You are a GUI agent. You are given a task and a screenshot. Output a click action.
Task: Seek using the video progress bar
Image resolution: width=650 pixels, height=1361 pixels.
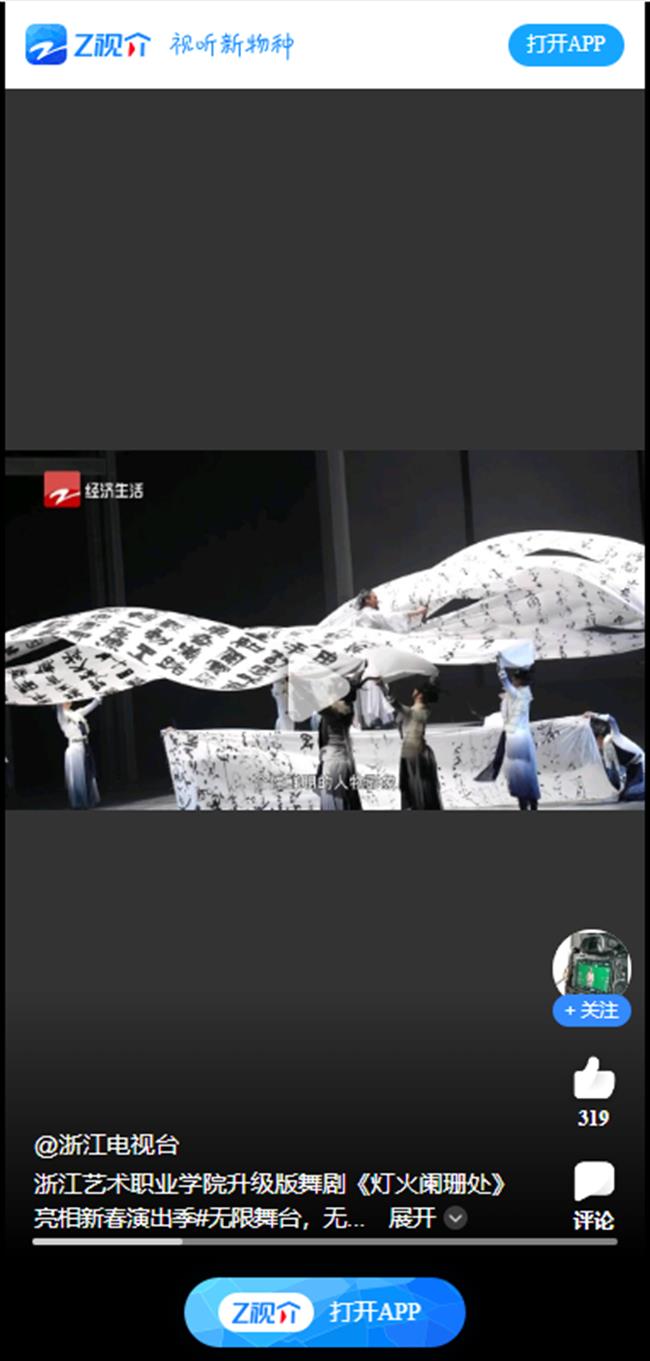click(x=325, y=1241)
